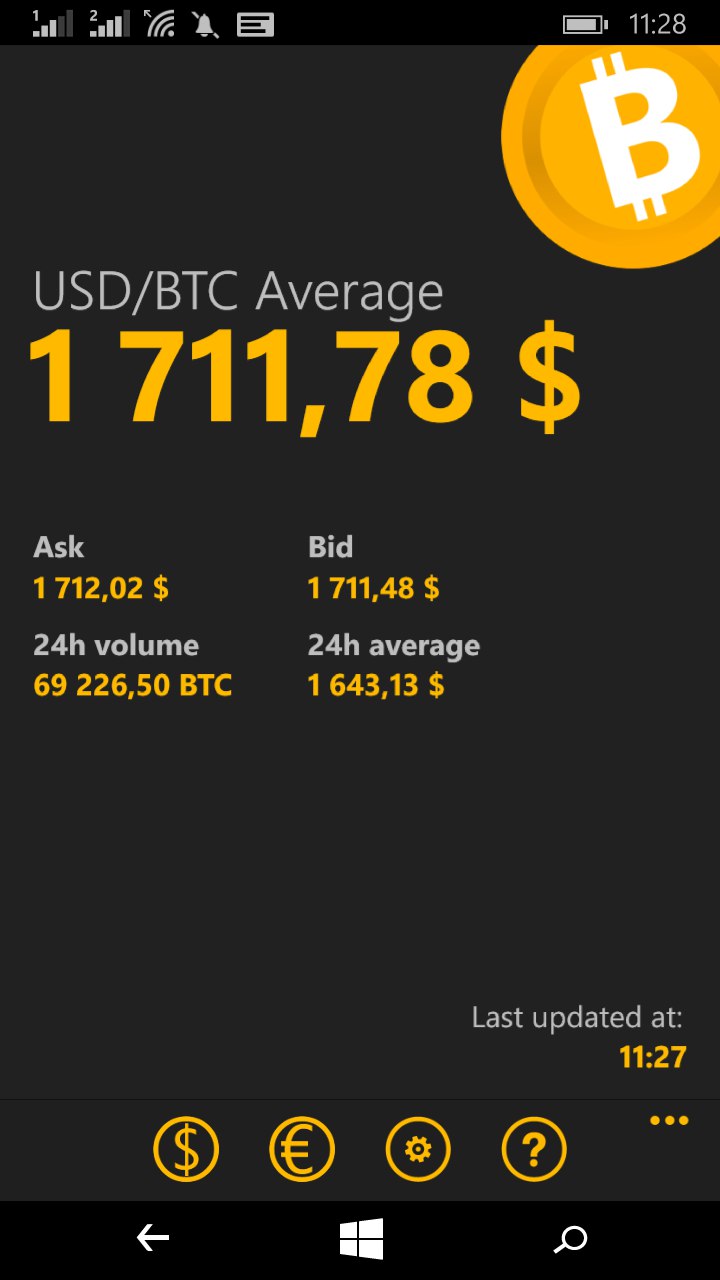
Task: Switch to the euro currency view
Action: tap(302, 1150)
